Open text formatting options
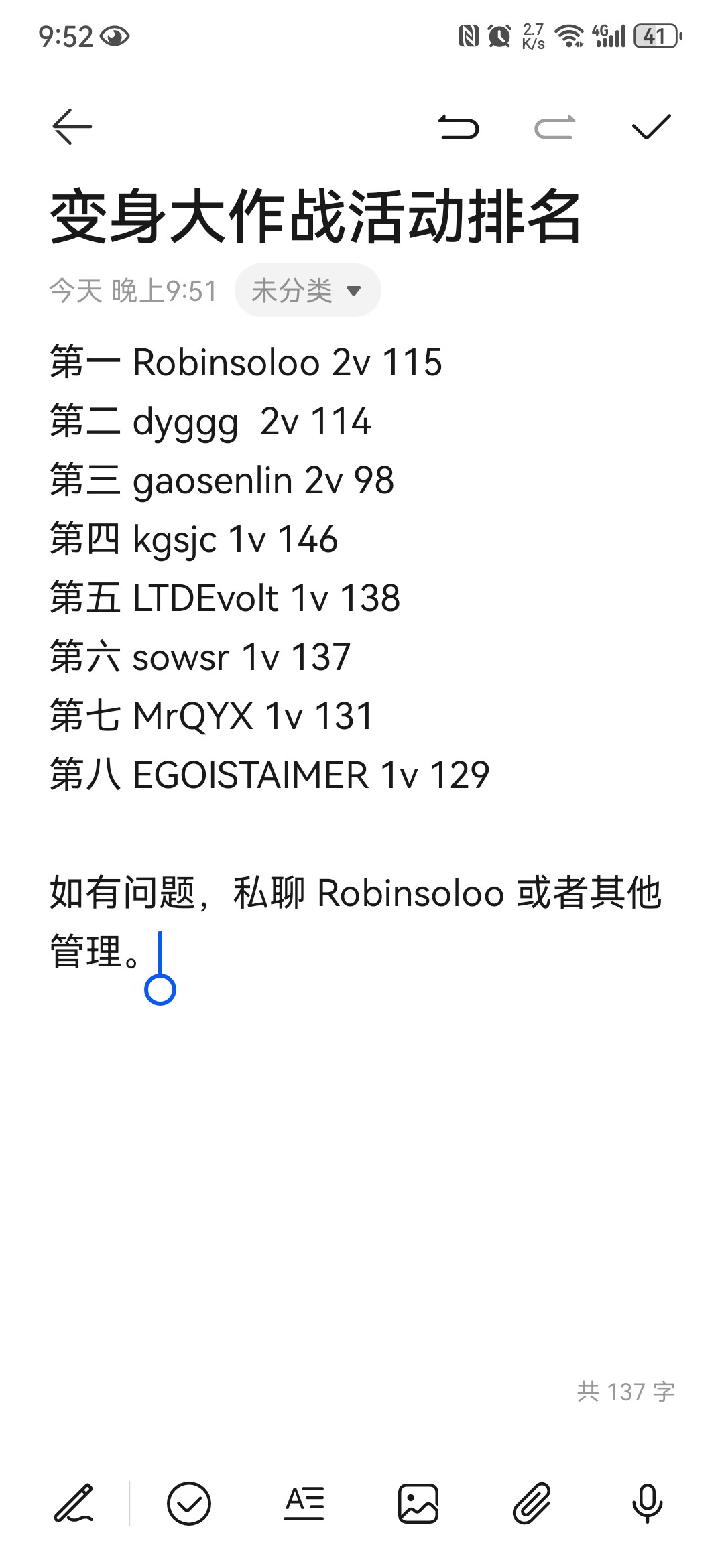The image size is (724, 1568). point(304,1504)
